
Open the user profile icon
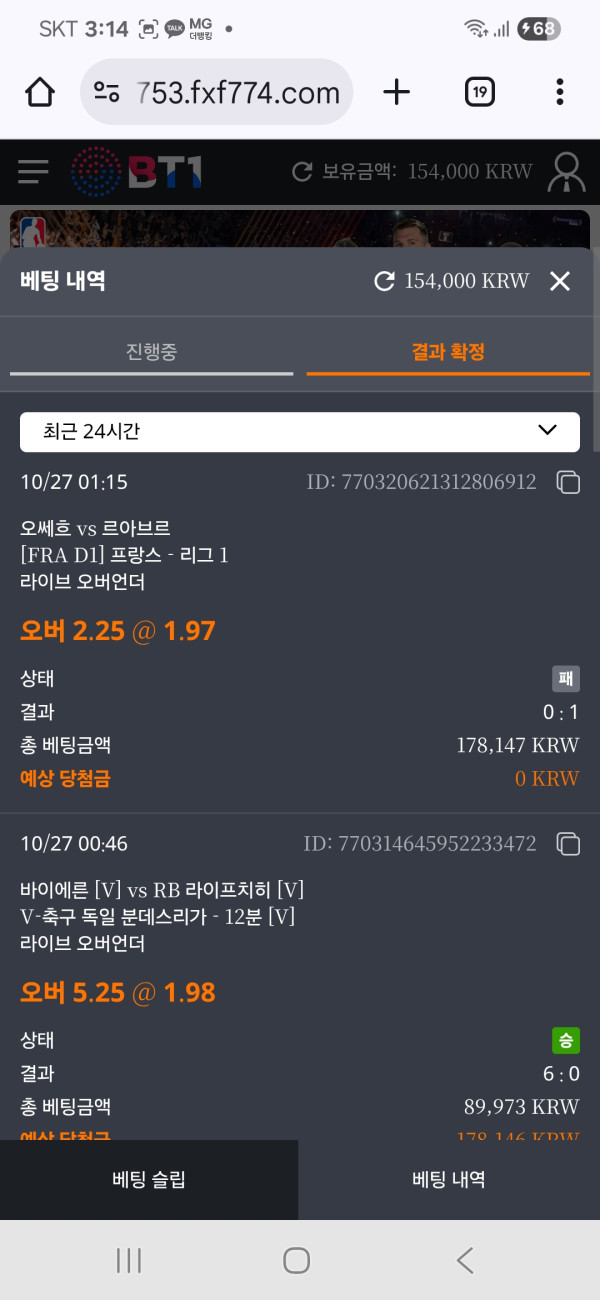[x=566, y=172]
